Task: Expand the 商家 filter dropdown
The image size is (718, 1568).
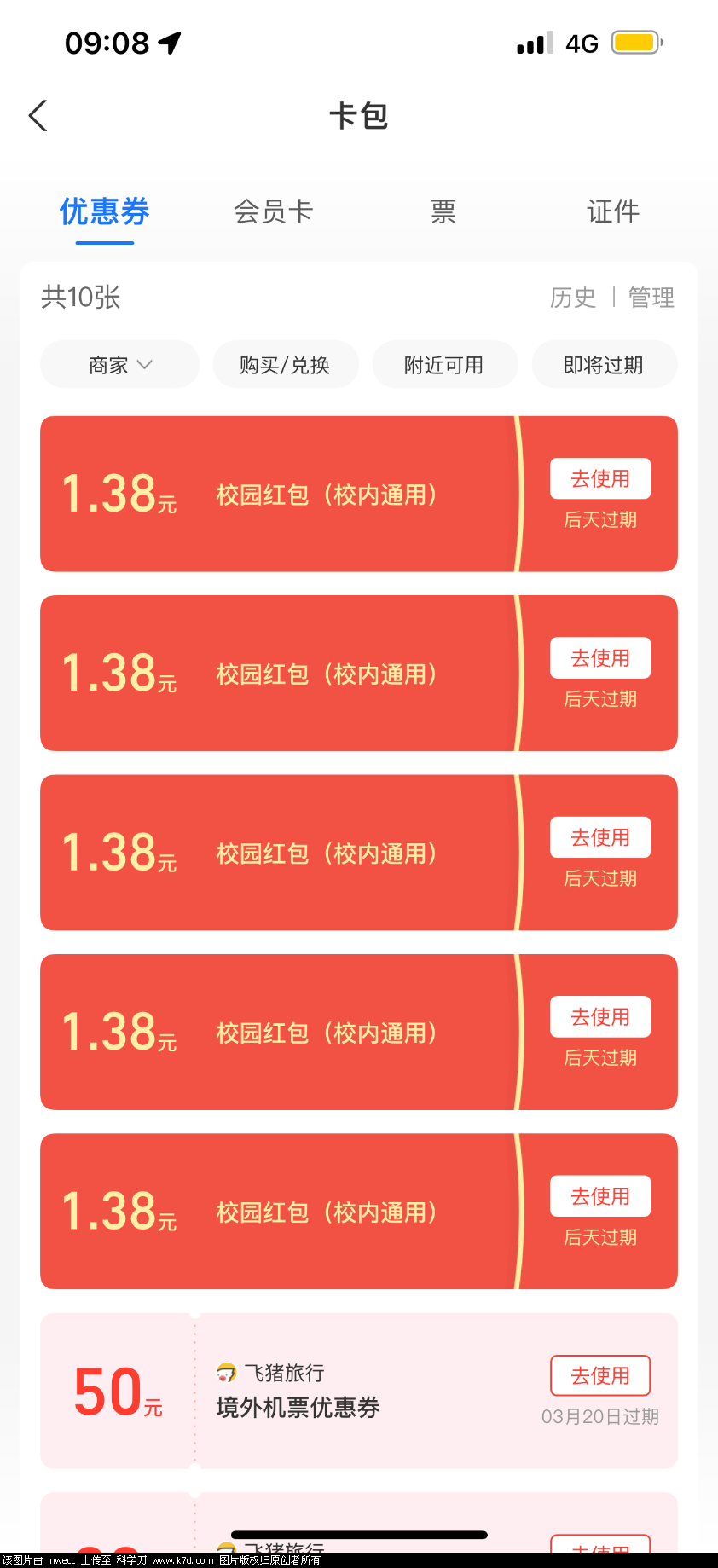Action: [x=119, y=364]
